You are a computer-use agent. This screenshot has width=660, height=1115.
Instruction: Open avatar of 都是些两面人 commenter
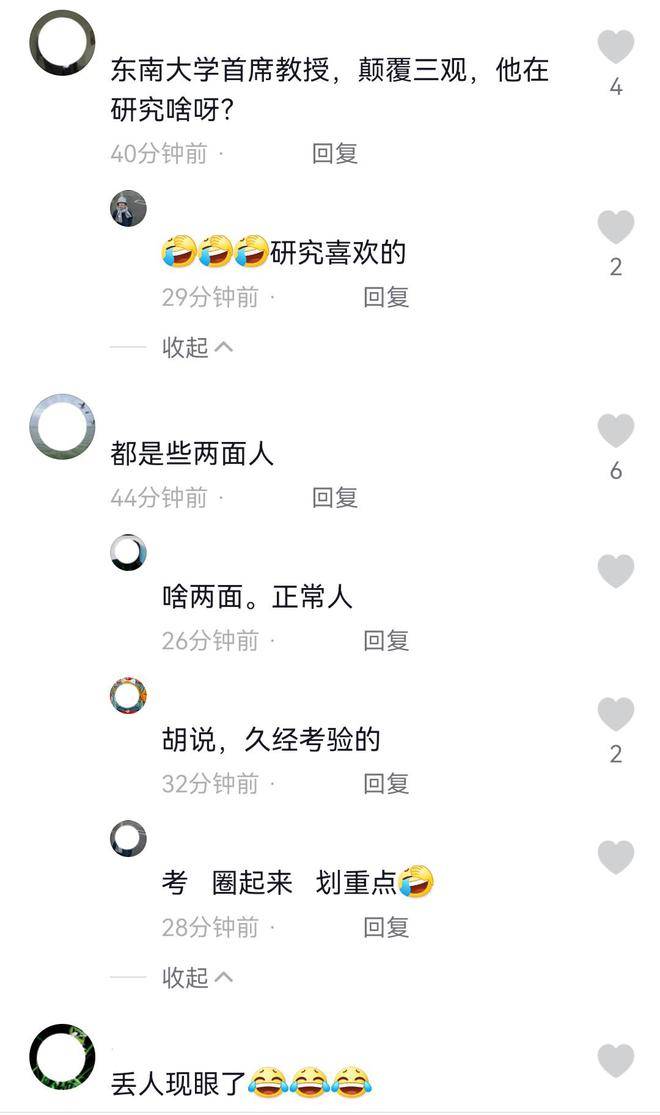tap(62, 427)
